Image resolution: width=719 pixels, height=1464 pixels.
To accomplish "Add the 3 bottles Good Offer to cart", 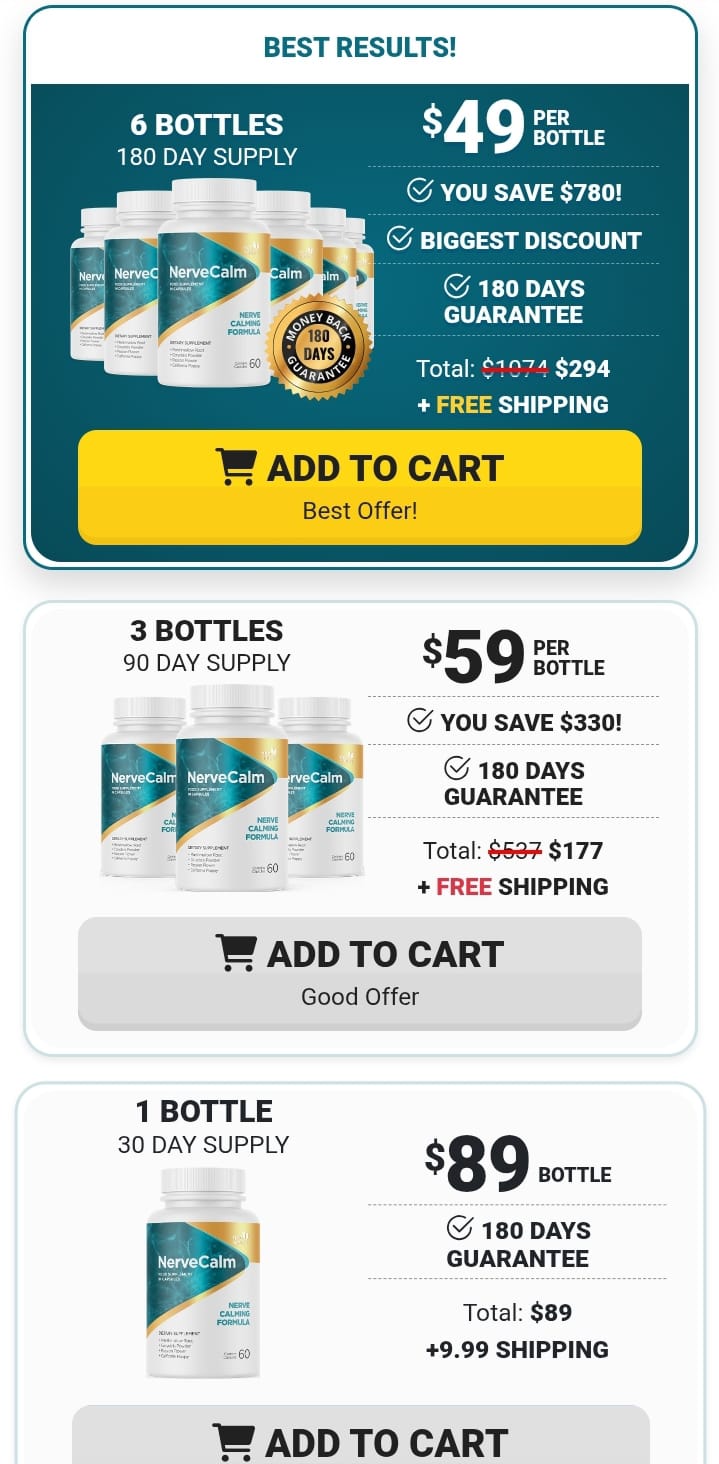I will click(360, 972).
